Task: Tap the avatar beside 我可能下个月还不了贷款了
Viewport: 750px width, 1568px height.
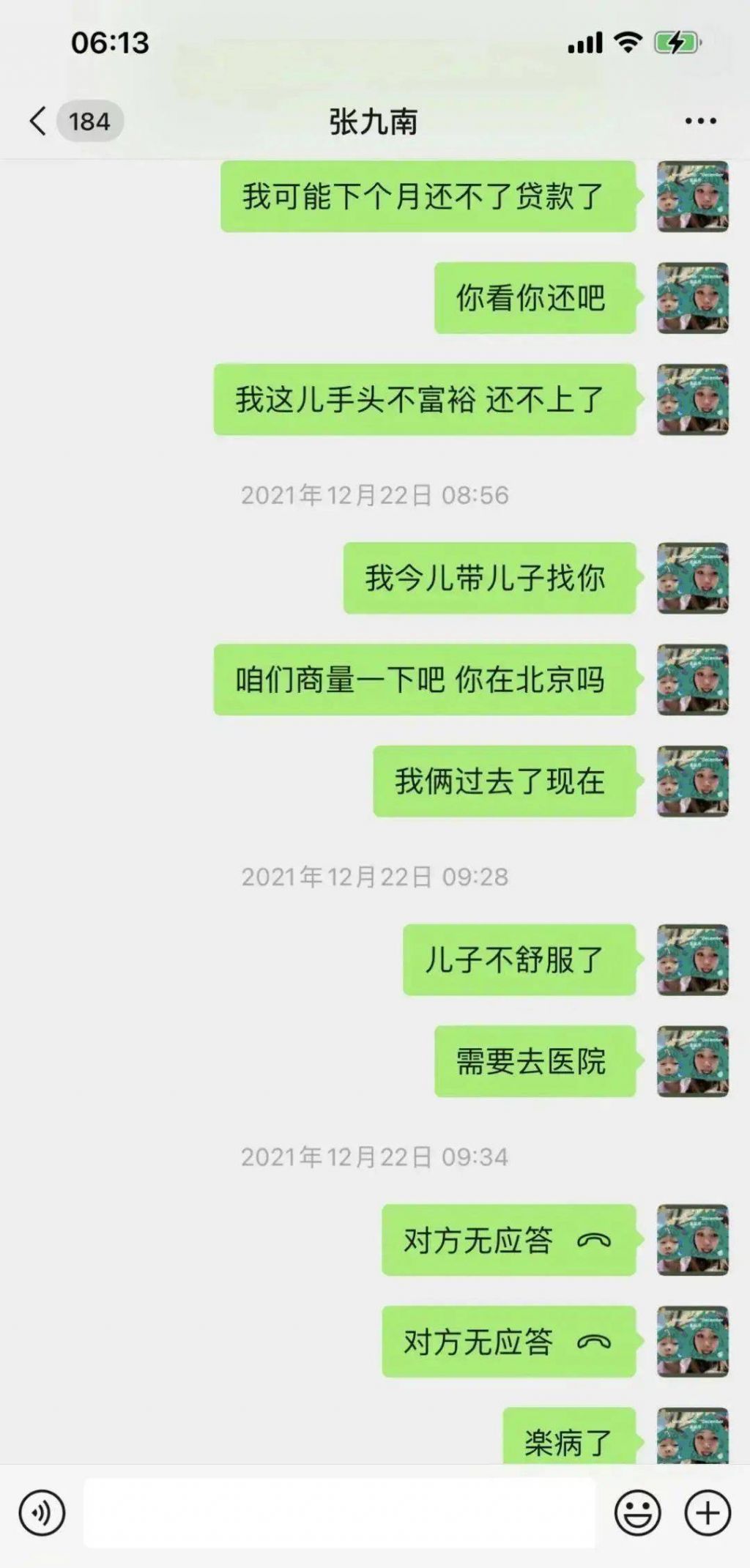Action: (692, 196)
